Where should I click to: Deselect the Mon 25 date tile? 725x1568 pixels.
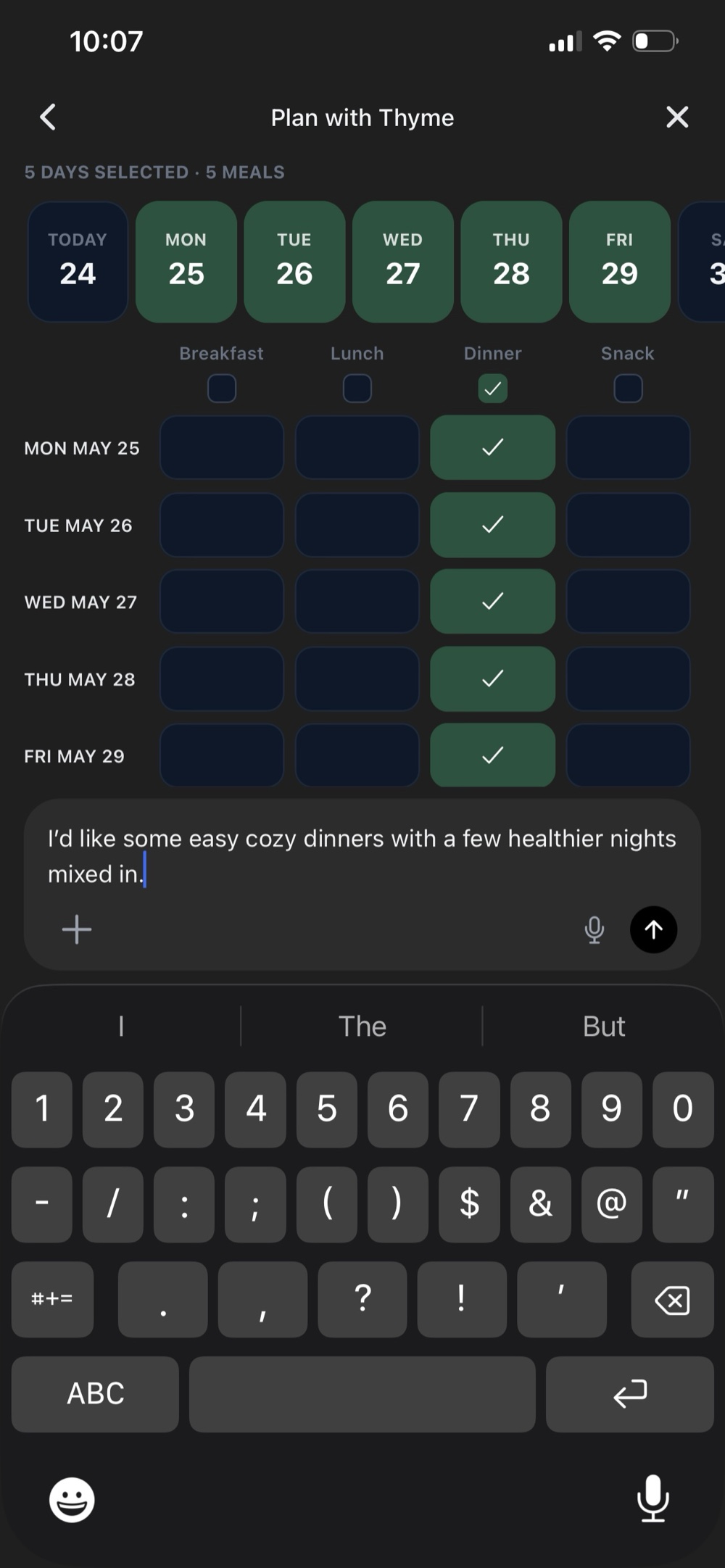pyautogui.click(x=186, y=262)
